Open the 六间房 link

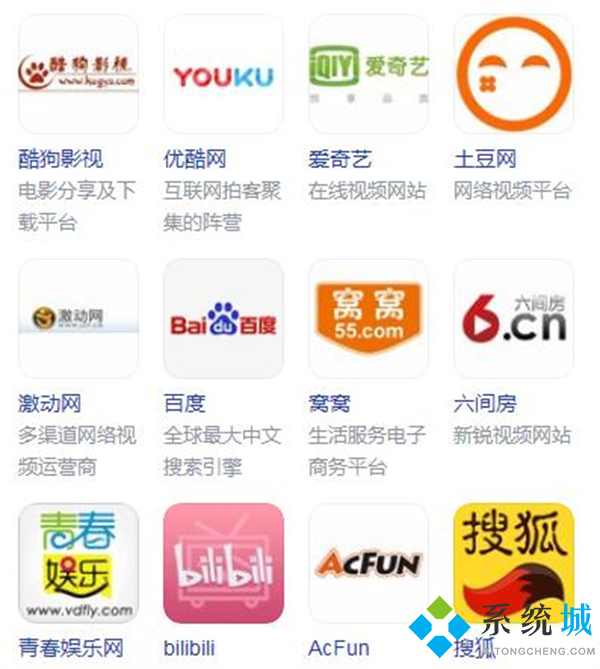point(484,403)
